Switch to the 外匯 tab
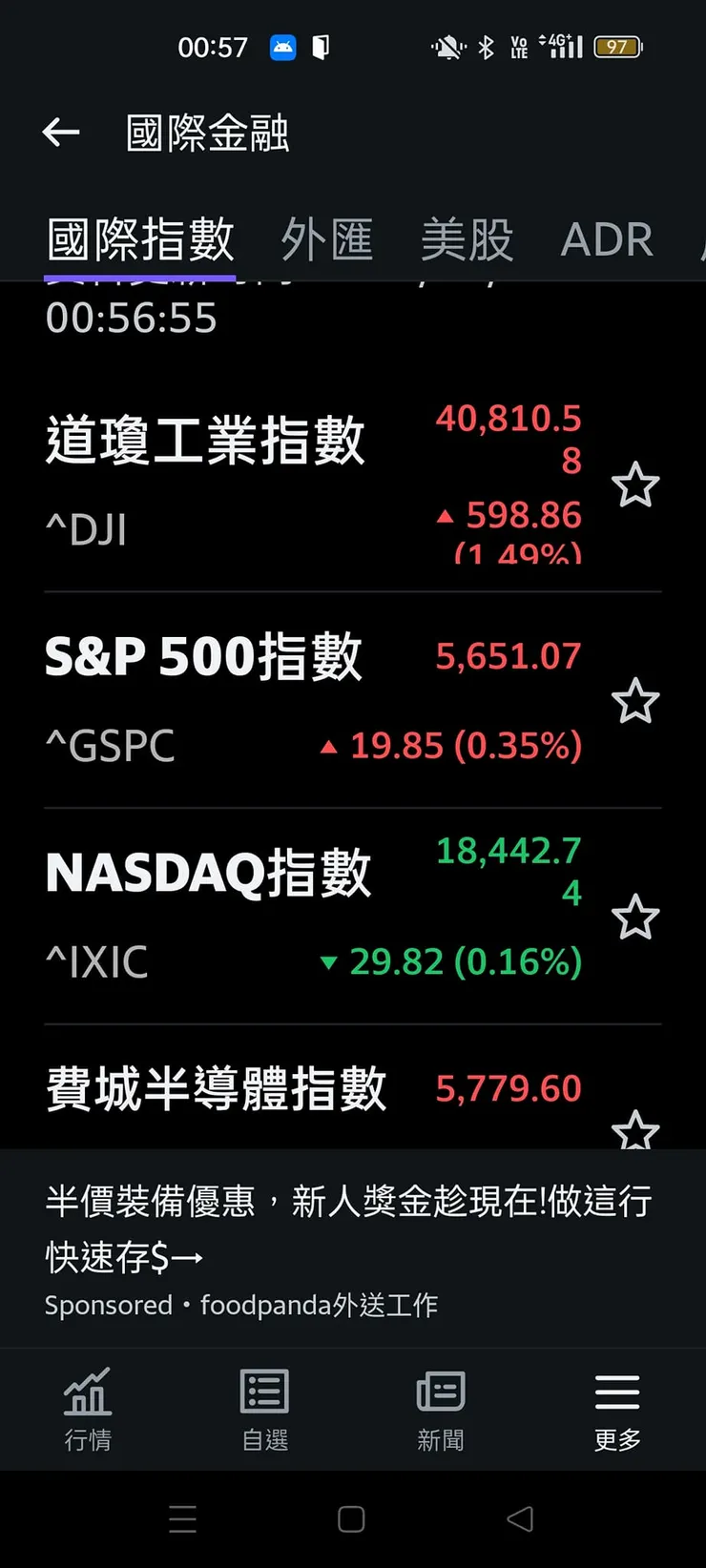 click(327, 239)
